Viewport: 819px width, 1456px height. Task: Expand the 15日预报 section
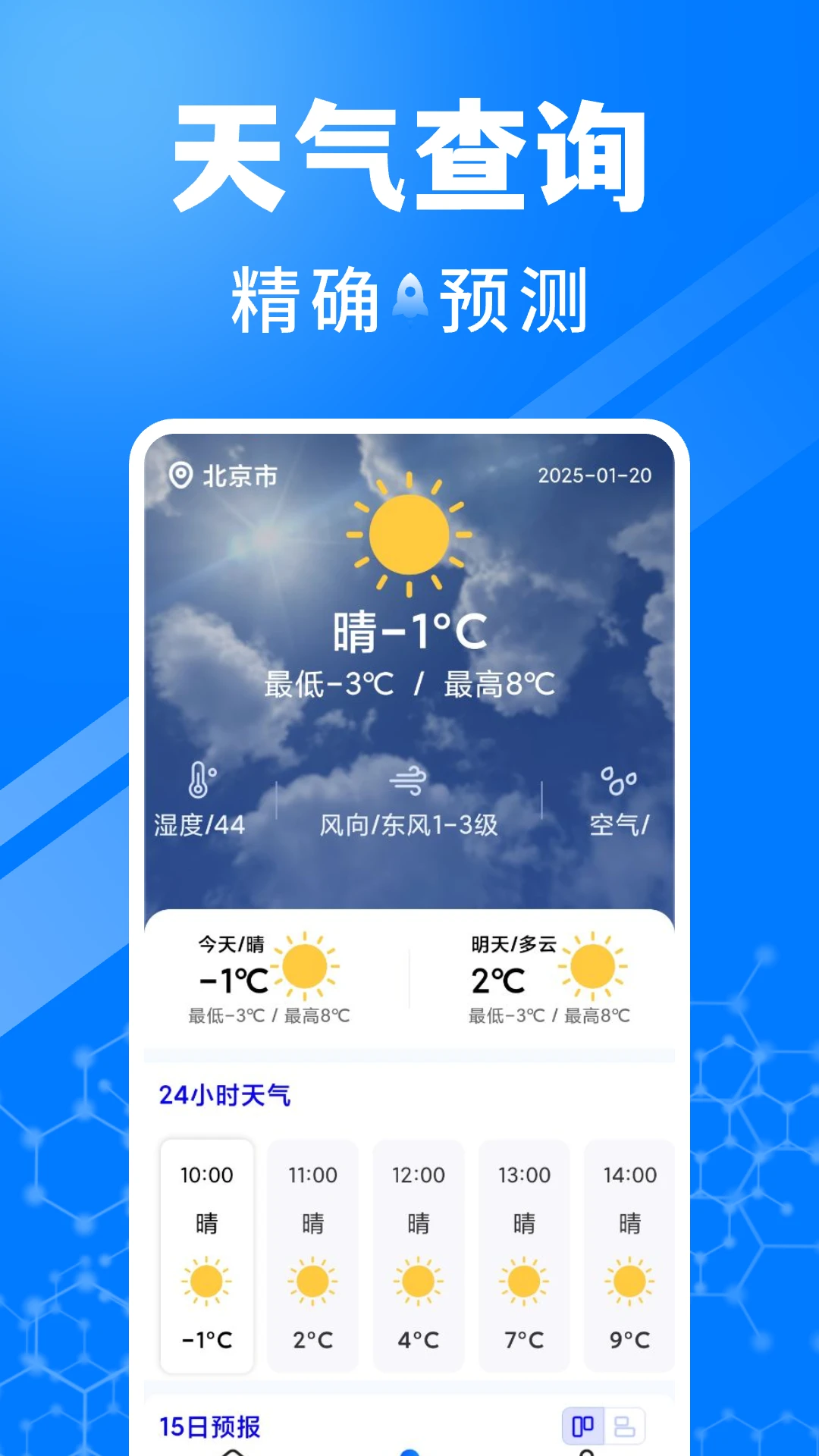click(210, 1424)
